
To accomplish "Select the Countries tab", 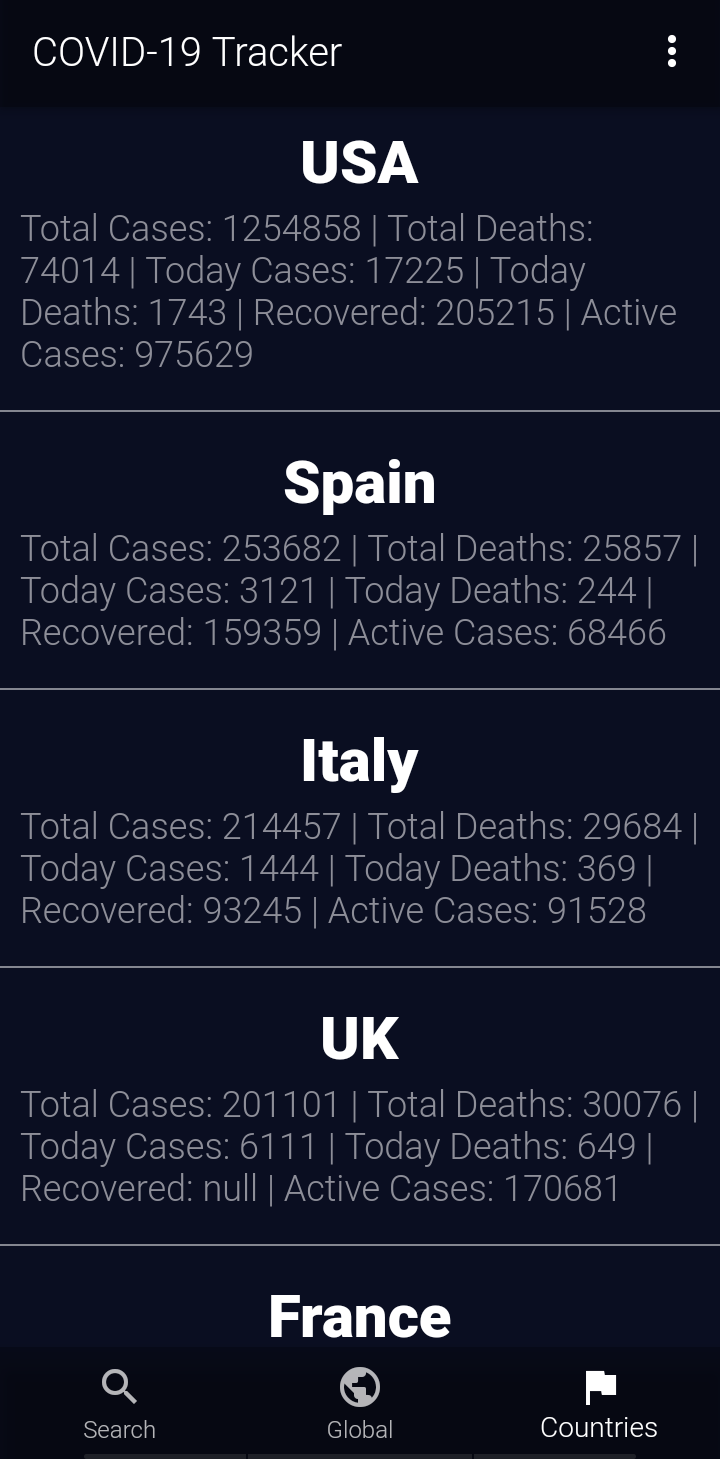I will 599,1404.
